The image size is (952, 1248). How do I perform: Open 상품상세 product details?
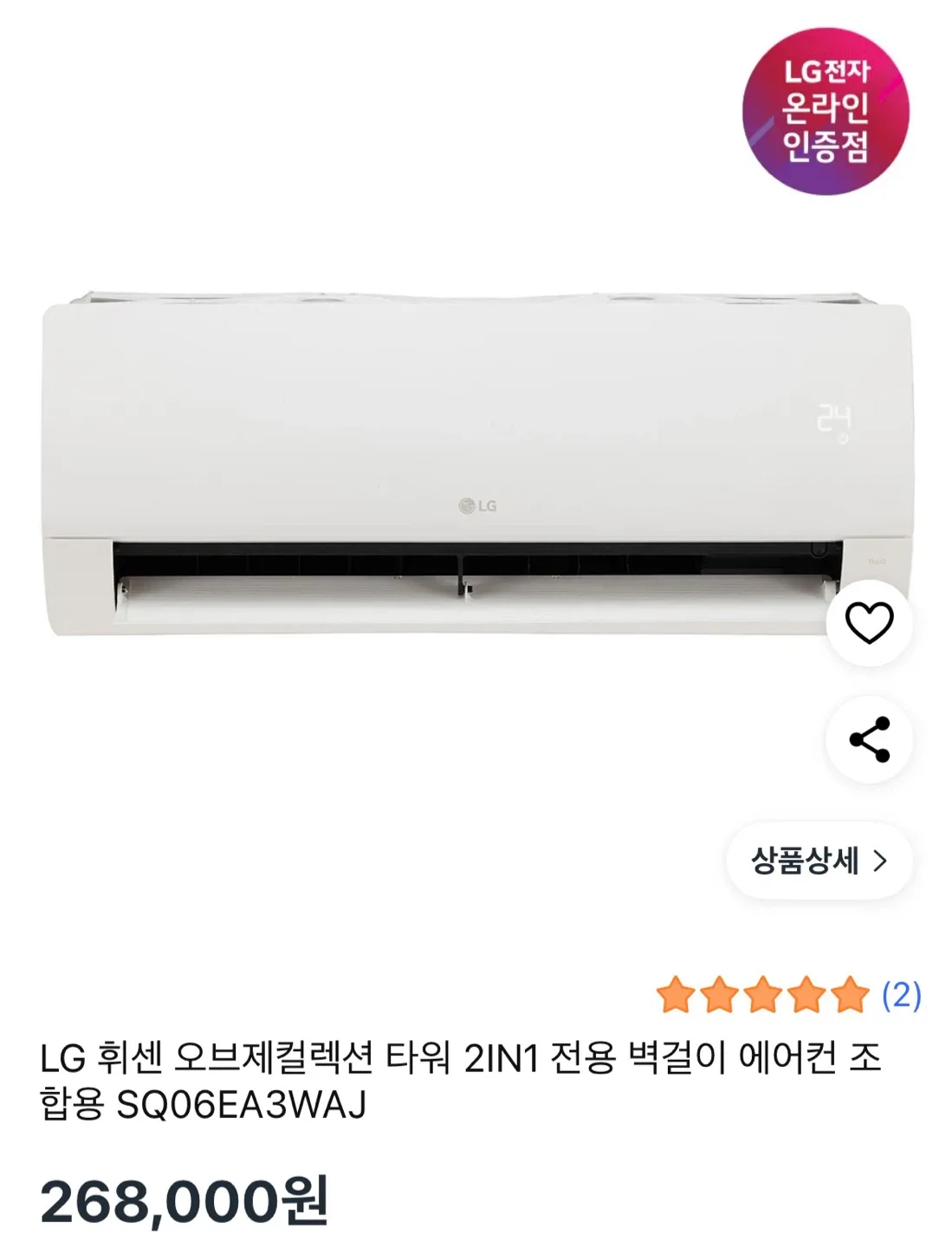pyautogui.click(x=819, y=861)
